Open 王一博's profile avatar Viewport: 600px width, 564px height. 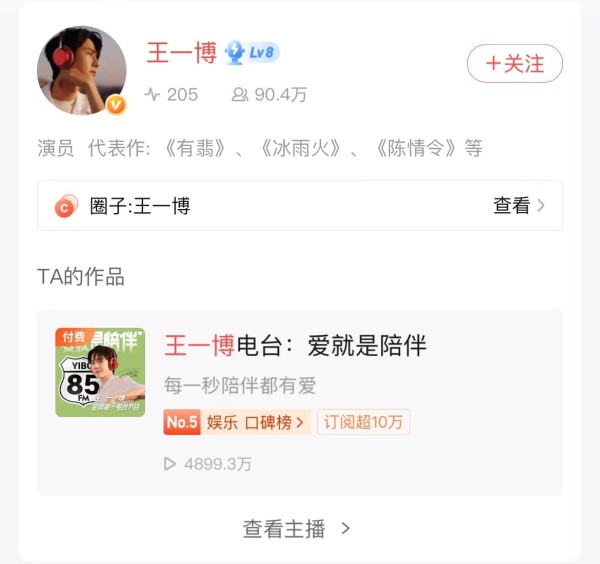point(82,71)
